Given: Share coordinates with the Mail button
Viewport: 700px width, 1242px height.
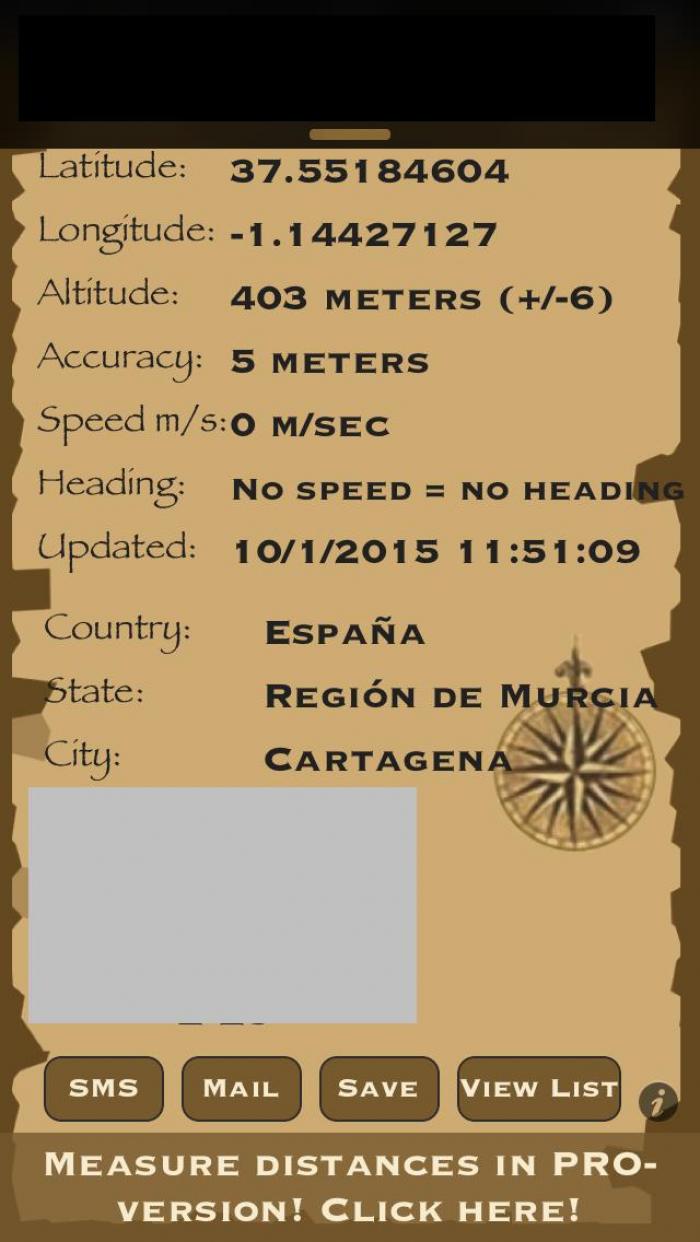Looking at the screenshot, I should (x=241, y=1088).
